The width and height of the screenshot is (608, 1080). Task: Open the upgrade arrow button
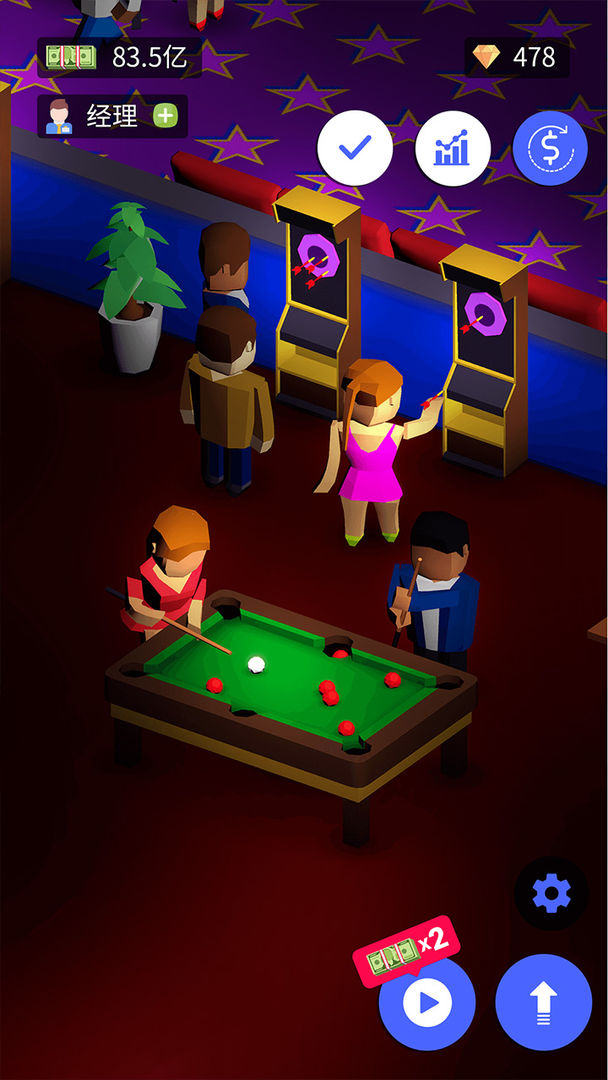tap(543, 1001)
